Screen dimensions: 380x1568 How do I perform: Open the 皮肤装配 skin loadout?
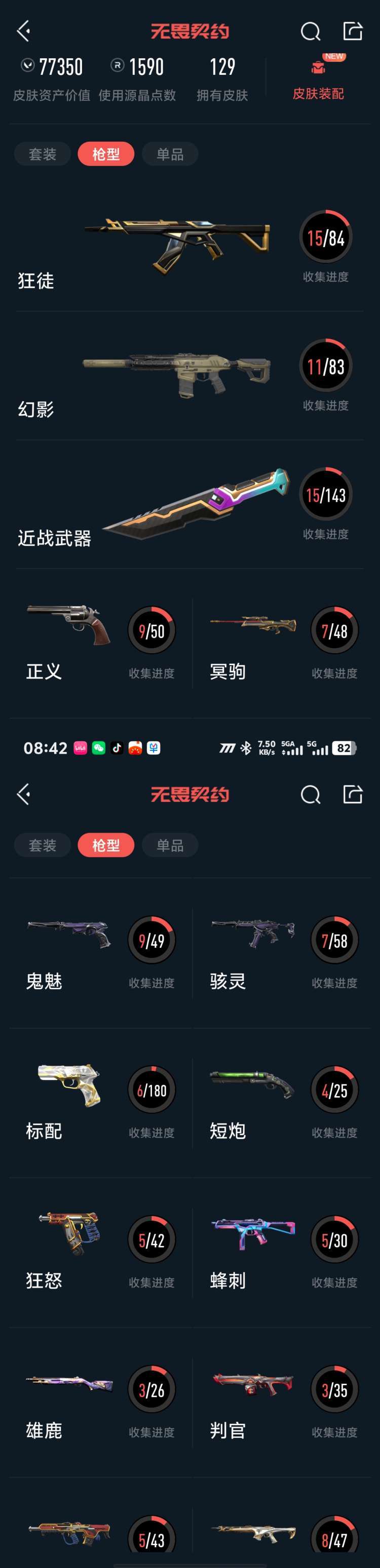[318, 79]
